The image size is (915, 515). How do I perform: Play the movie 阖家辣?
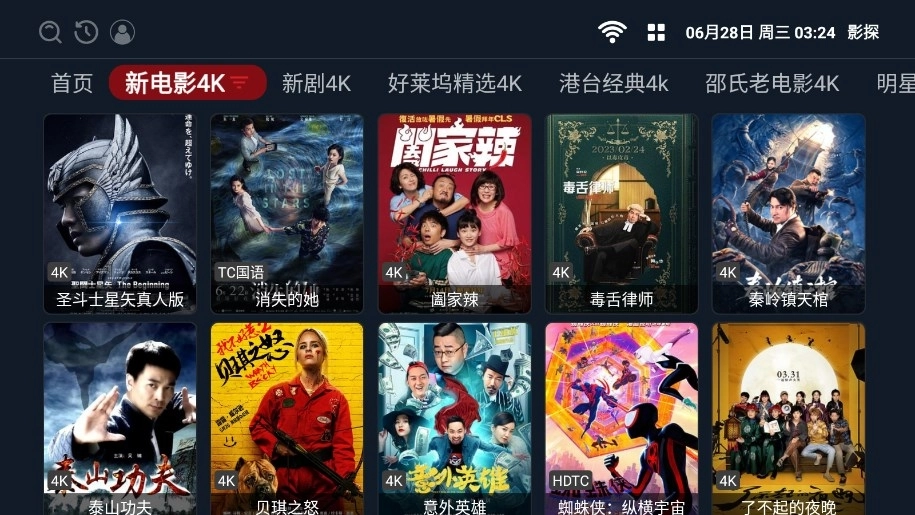point(454,213)
